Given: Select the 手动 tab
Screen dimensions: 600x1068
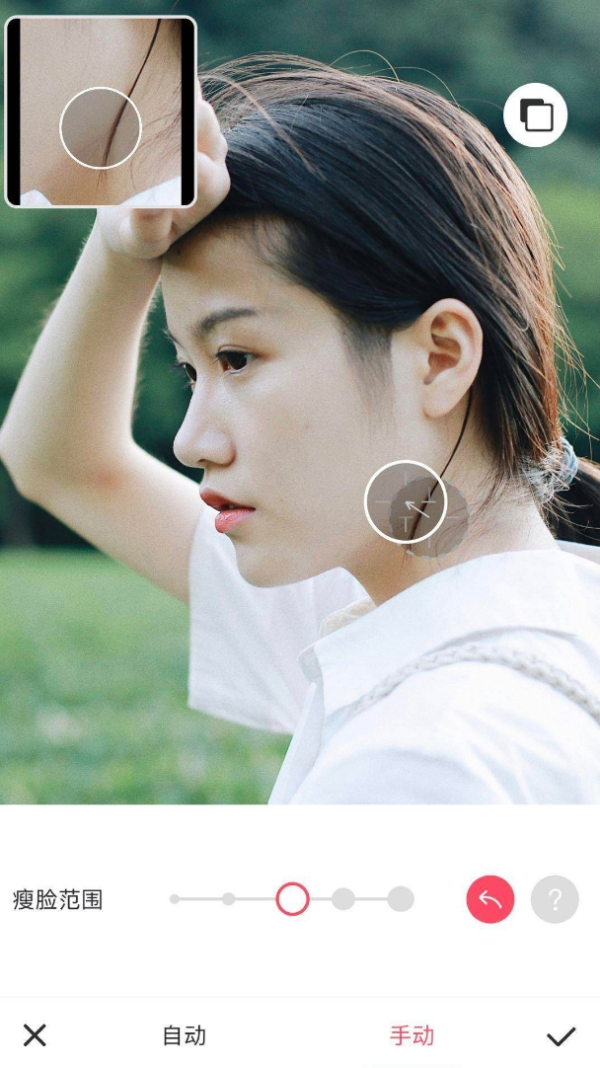Looking at the screenshot, I should pos(412,1035).
